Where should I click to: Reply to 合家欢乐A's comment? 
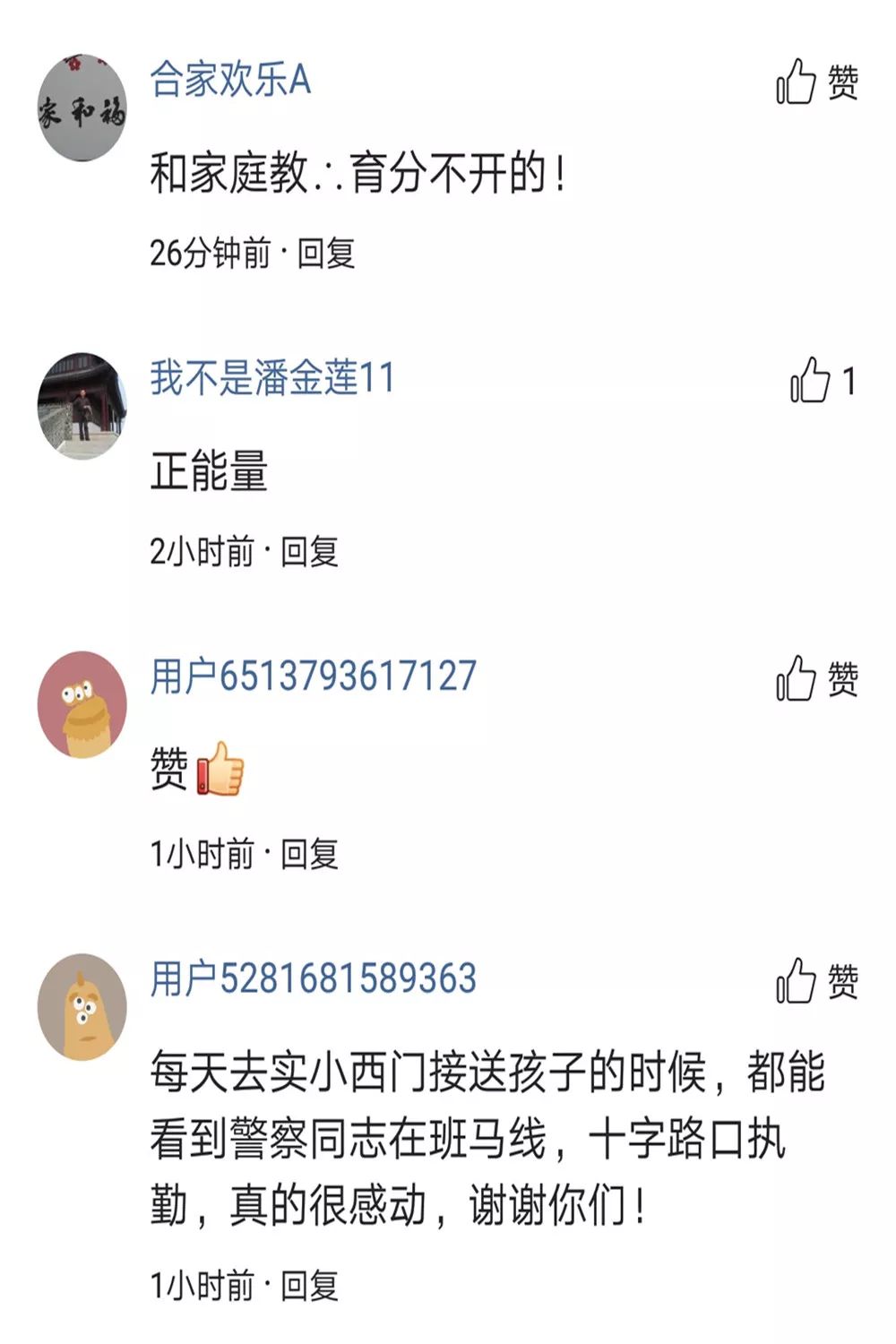pos(326,254)
